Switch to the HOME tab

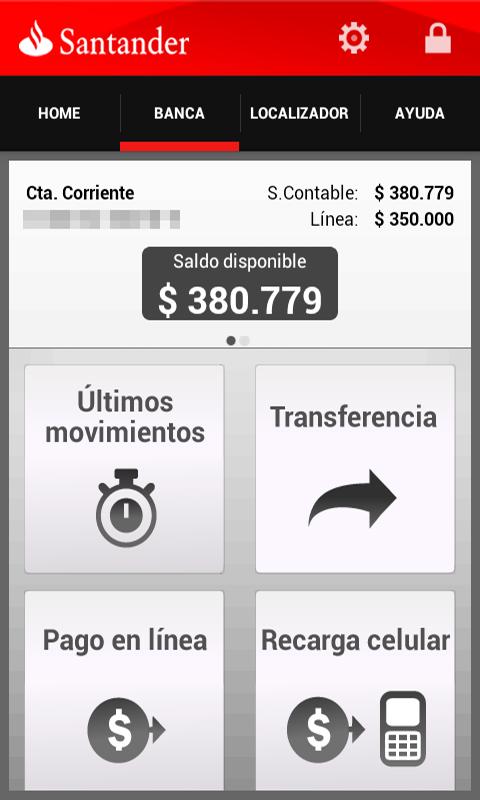(59, 113)
